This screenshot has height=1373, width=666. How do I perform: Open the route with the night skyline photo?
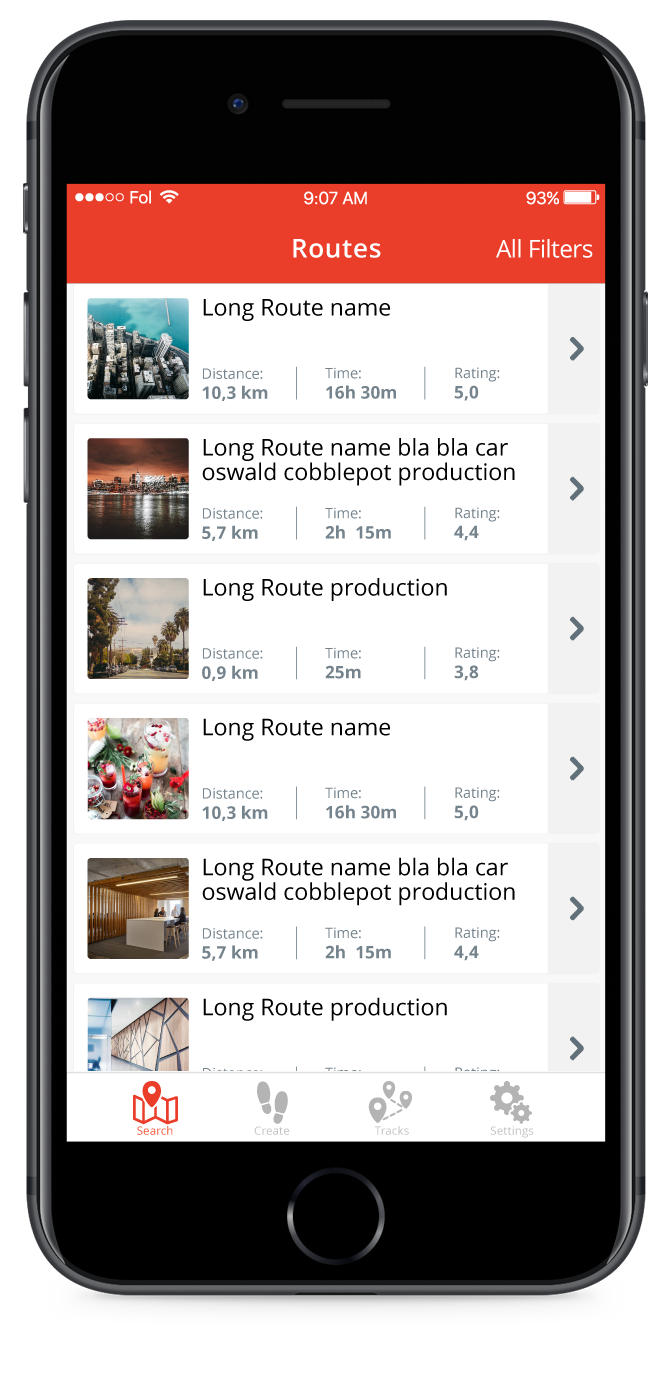coord(310,488)
